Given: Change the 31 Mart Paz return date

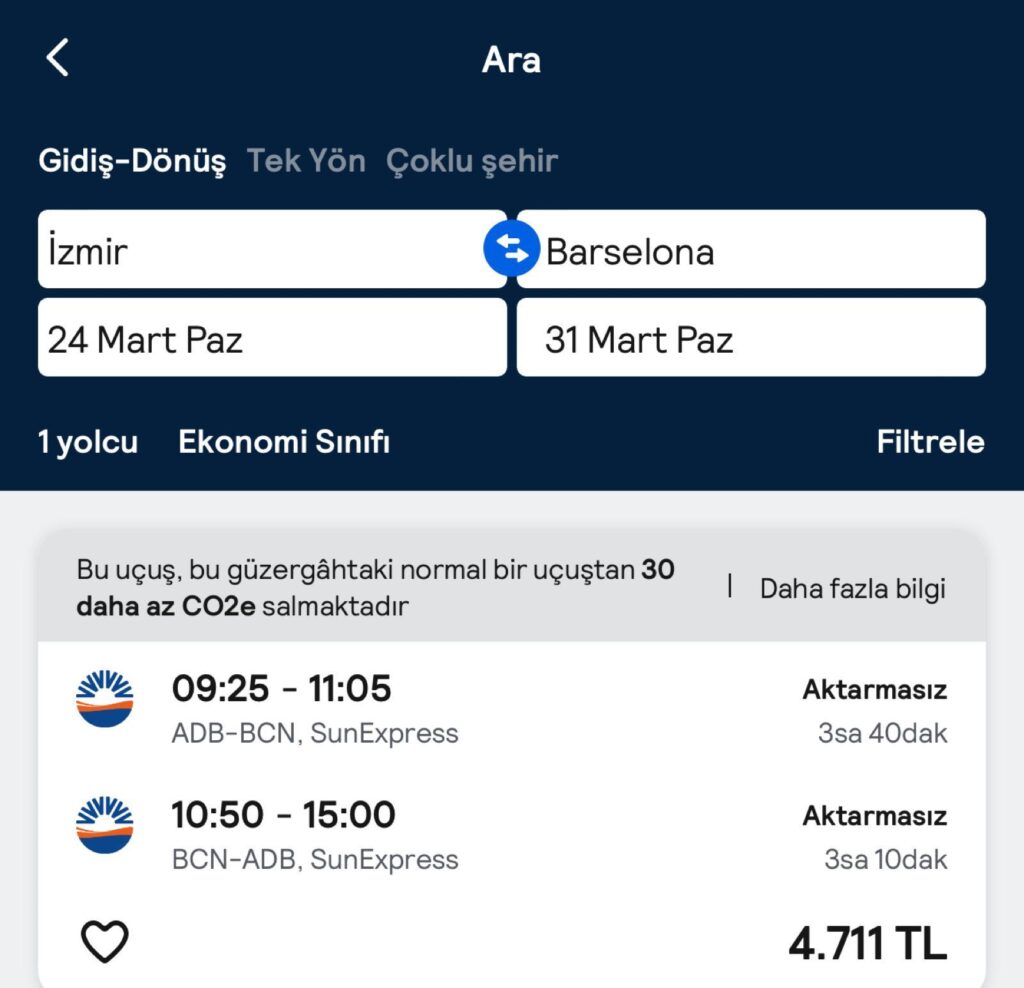Looking at the screenshot, I should point(750,338).
